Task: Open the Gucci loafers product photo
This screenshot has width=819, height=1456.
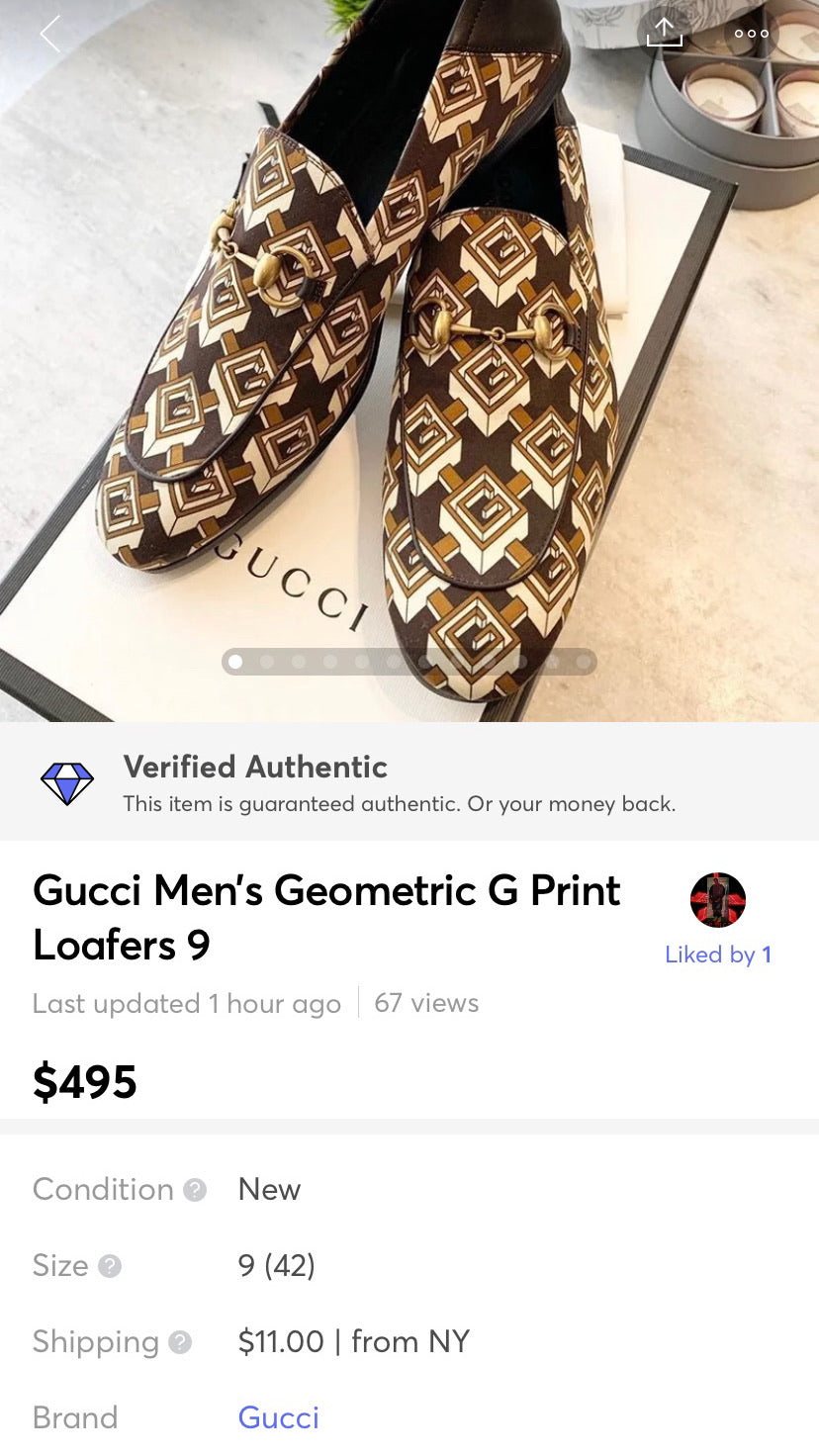Action: pyautogui.click(x=409, y=356)
